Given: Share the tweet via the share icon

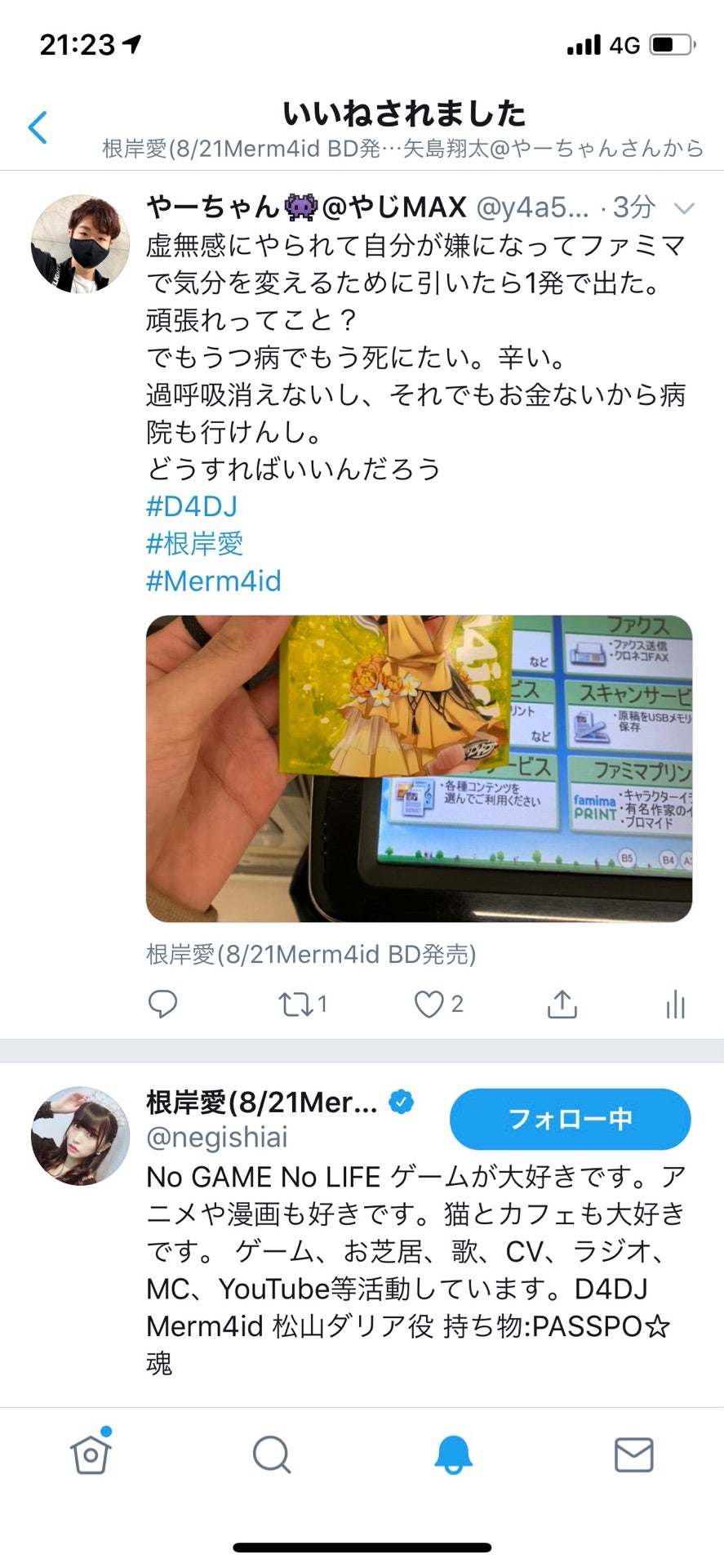Looking at the screenshot, I should pyautogui.click(x=561, y=1004).
